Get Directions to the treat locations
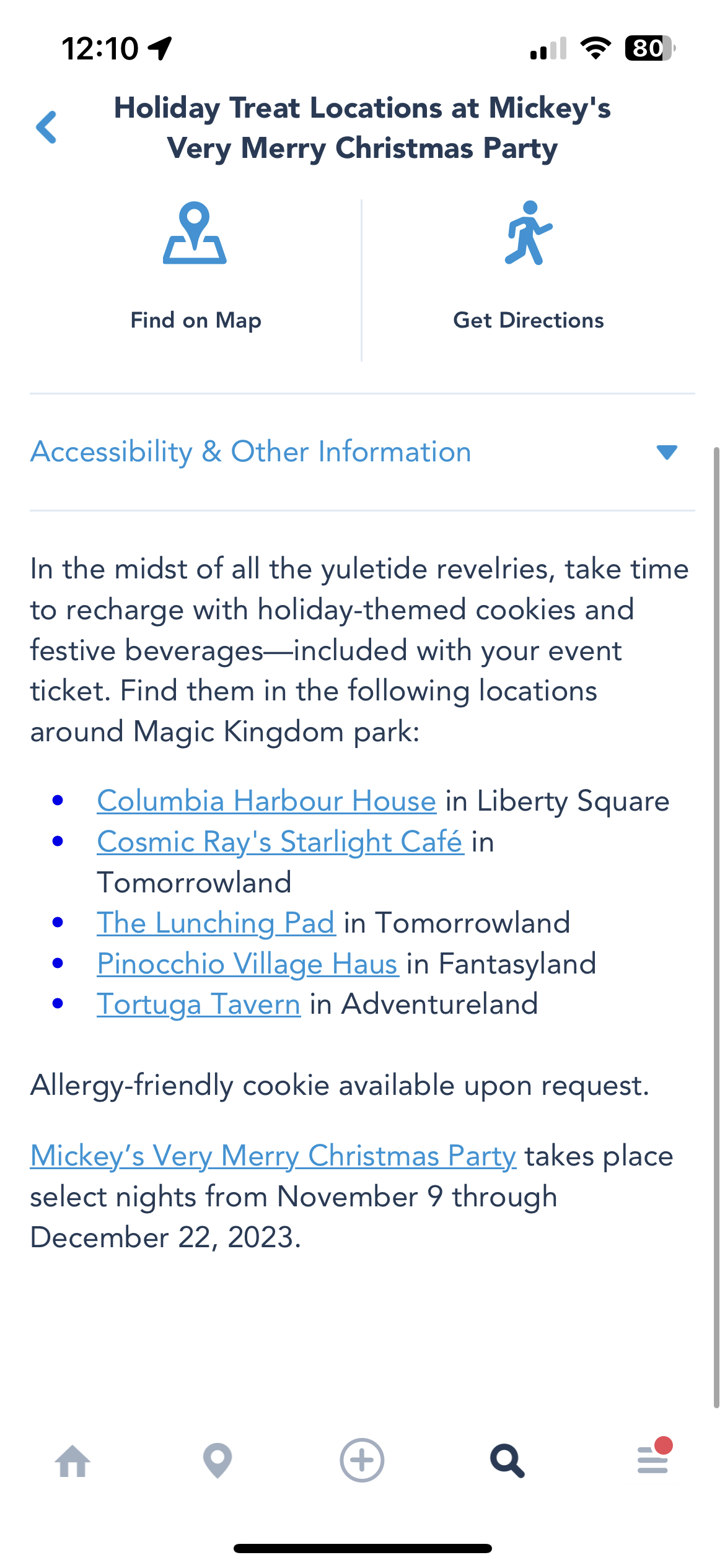The width and height of the screenshot is (725, 1568). click(528, 266)
